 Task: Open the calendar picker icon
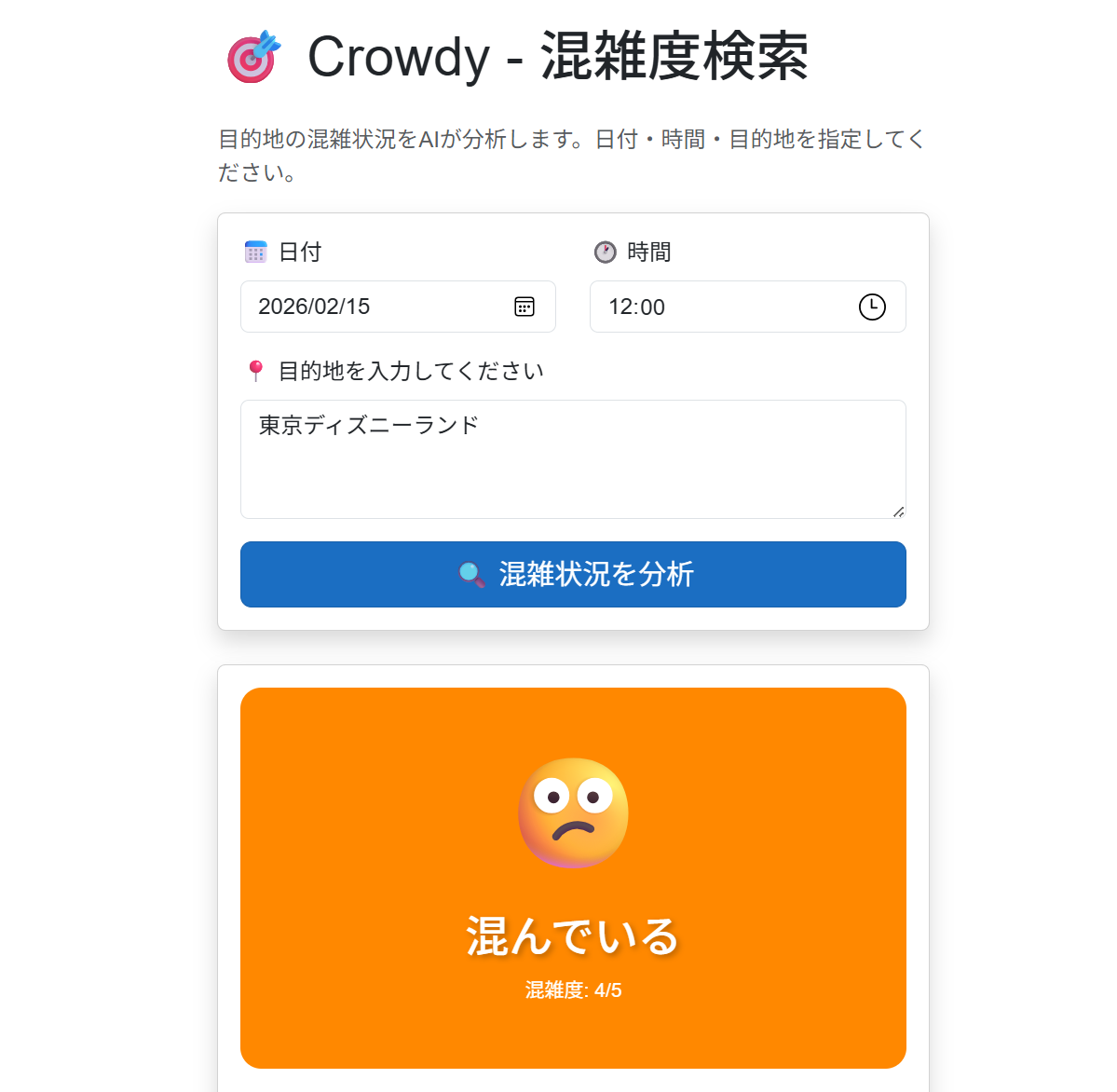coord(524,307)
